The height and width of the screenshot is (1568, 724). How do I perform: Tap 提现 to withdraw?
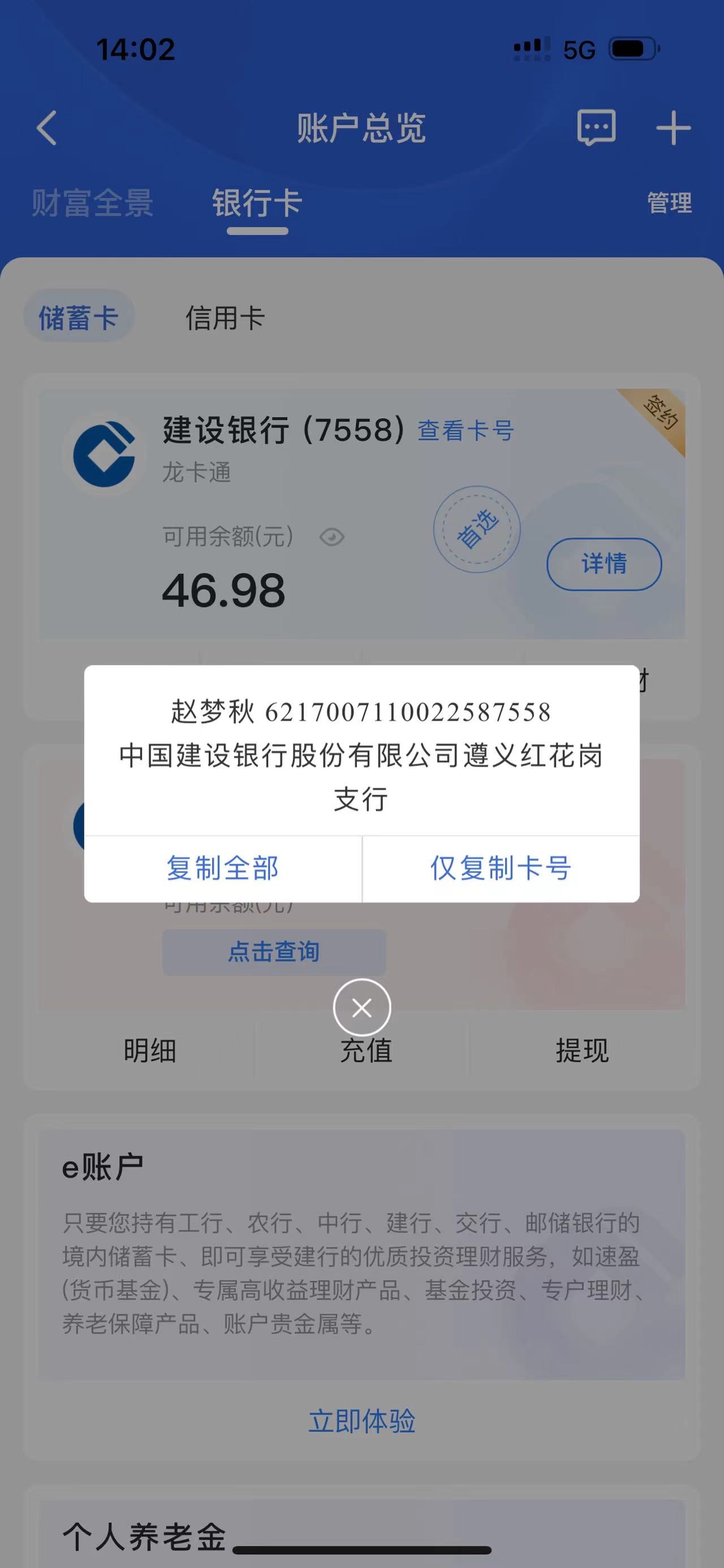(x=581, y=1051)
